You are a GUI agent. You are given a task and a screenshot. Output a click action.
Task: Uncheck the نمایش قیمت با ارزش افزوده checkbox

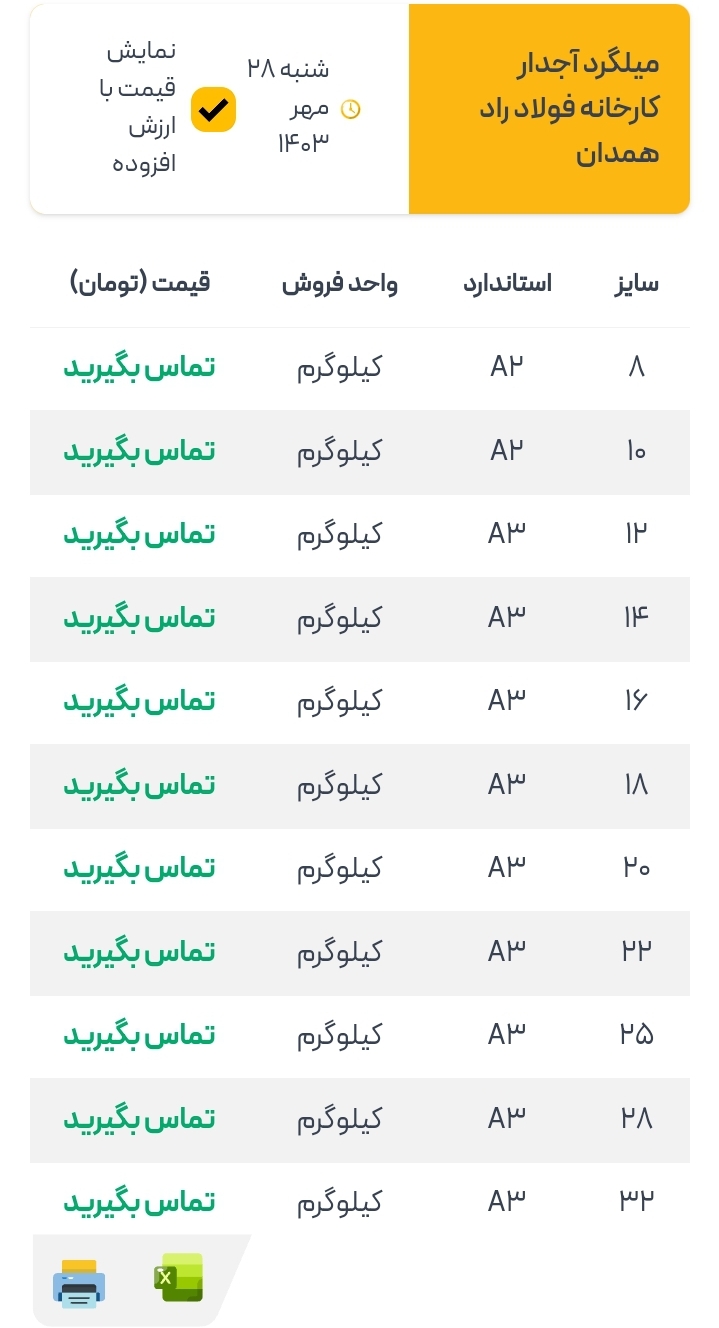213,109
